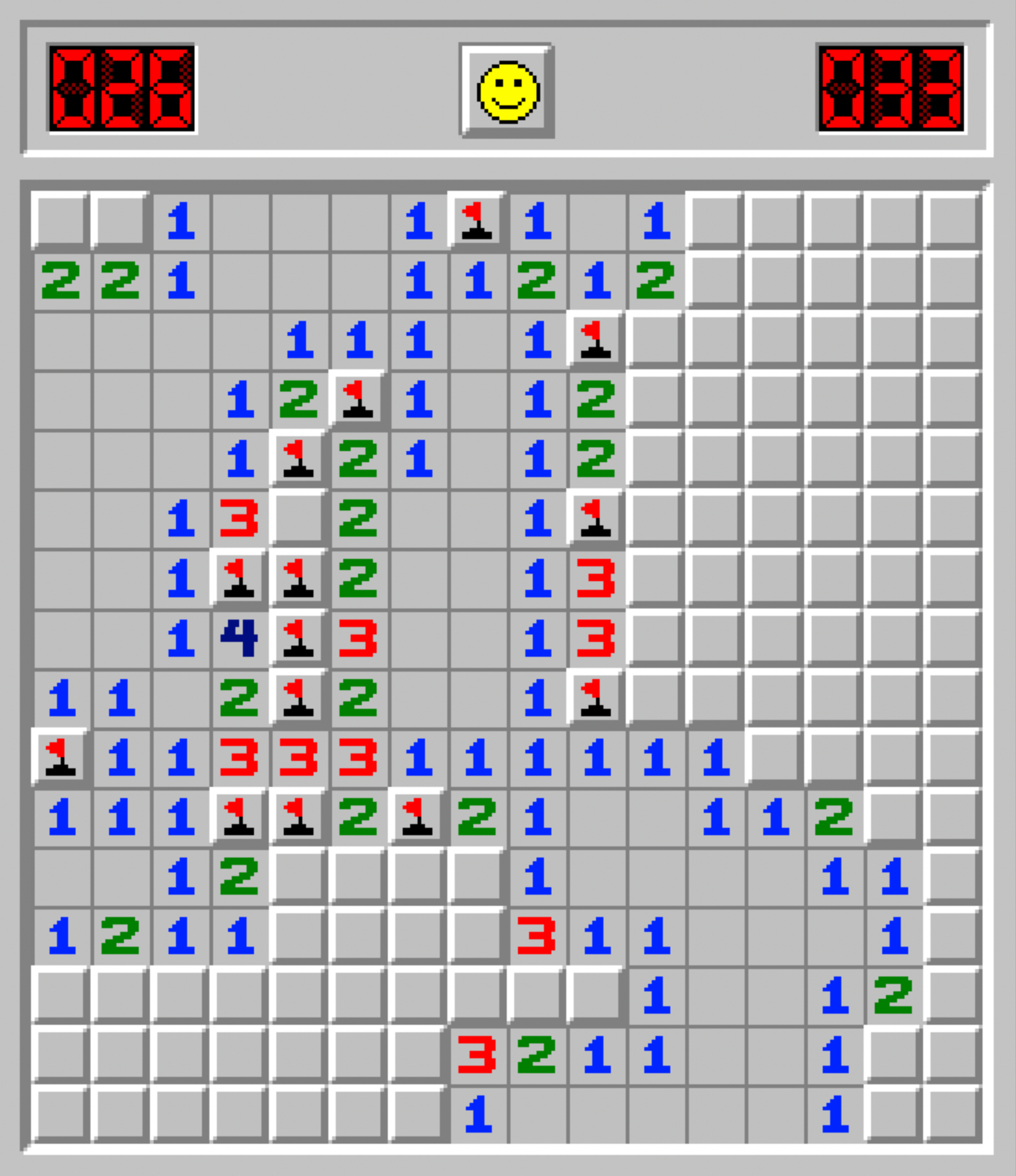Tap the dark blue 4 tile

pos(239,637)
